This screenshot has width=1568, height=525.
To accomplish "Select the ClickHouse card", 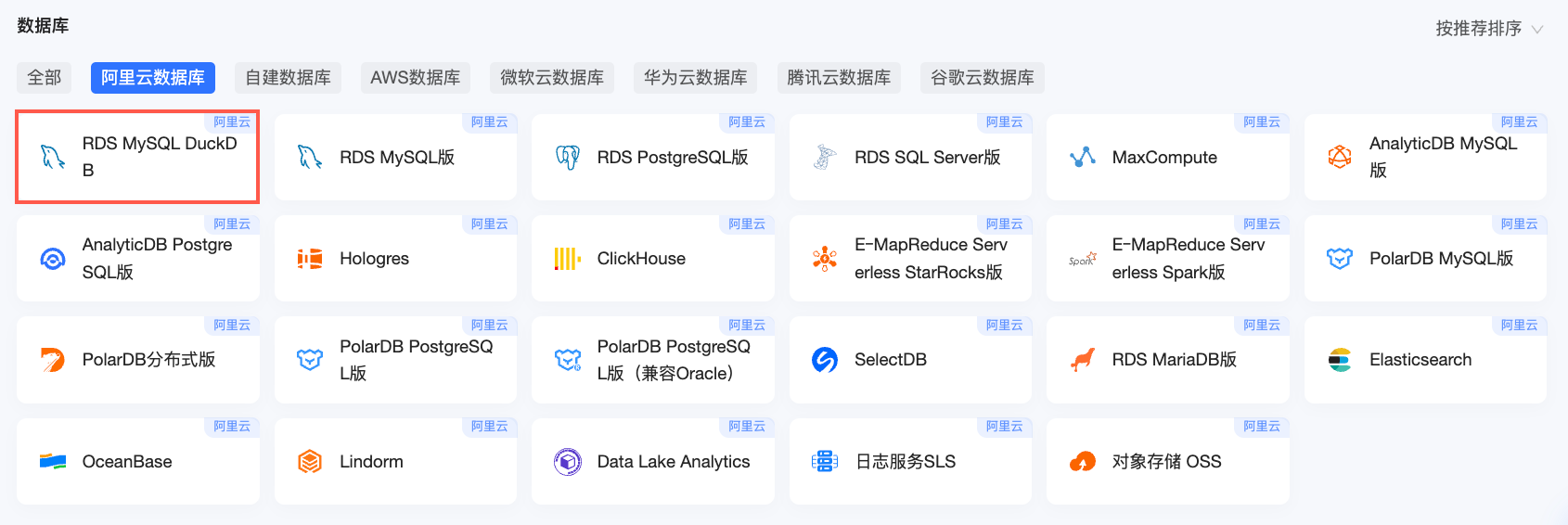I will pos(652,259).
